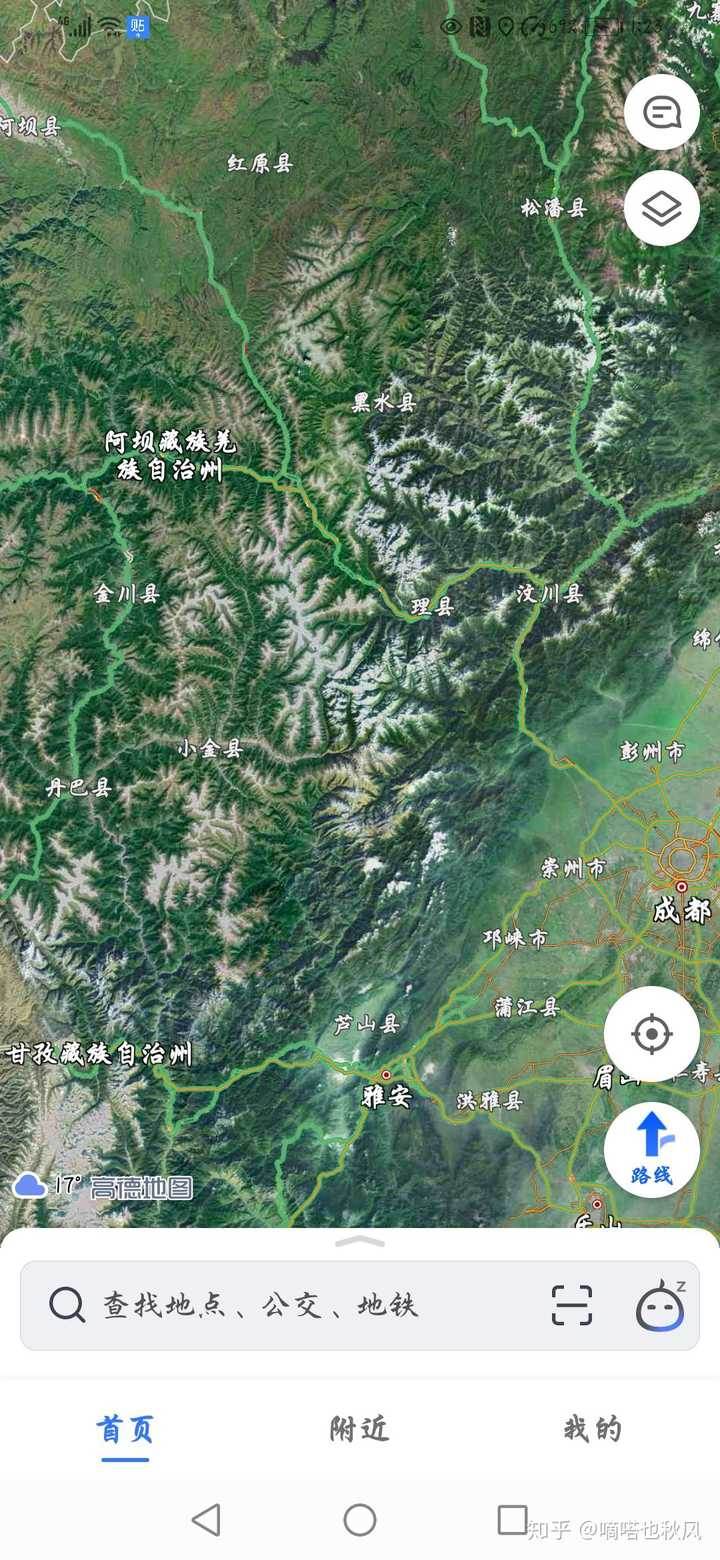This screenshot has height=1560, width=720.
Task: Open the 路线 route planner
Action: pyautogui.click(x=651, y=1150)
